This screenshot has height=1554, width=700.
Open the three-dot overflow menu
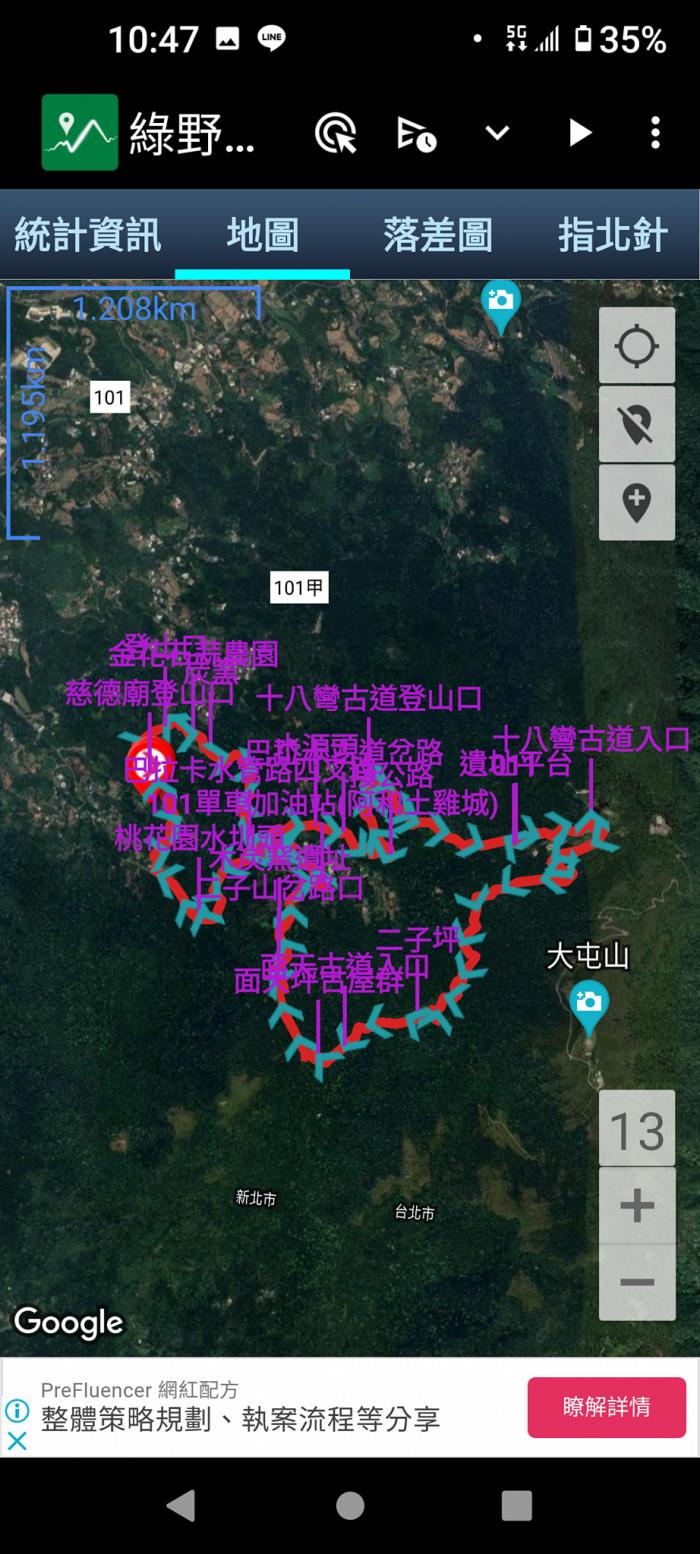click(x=655, y=133)
